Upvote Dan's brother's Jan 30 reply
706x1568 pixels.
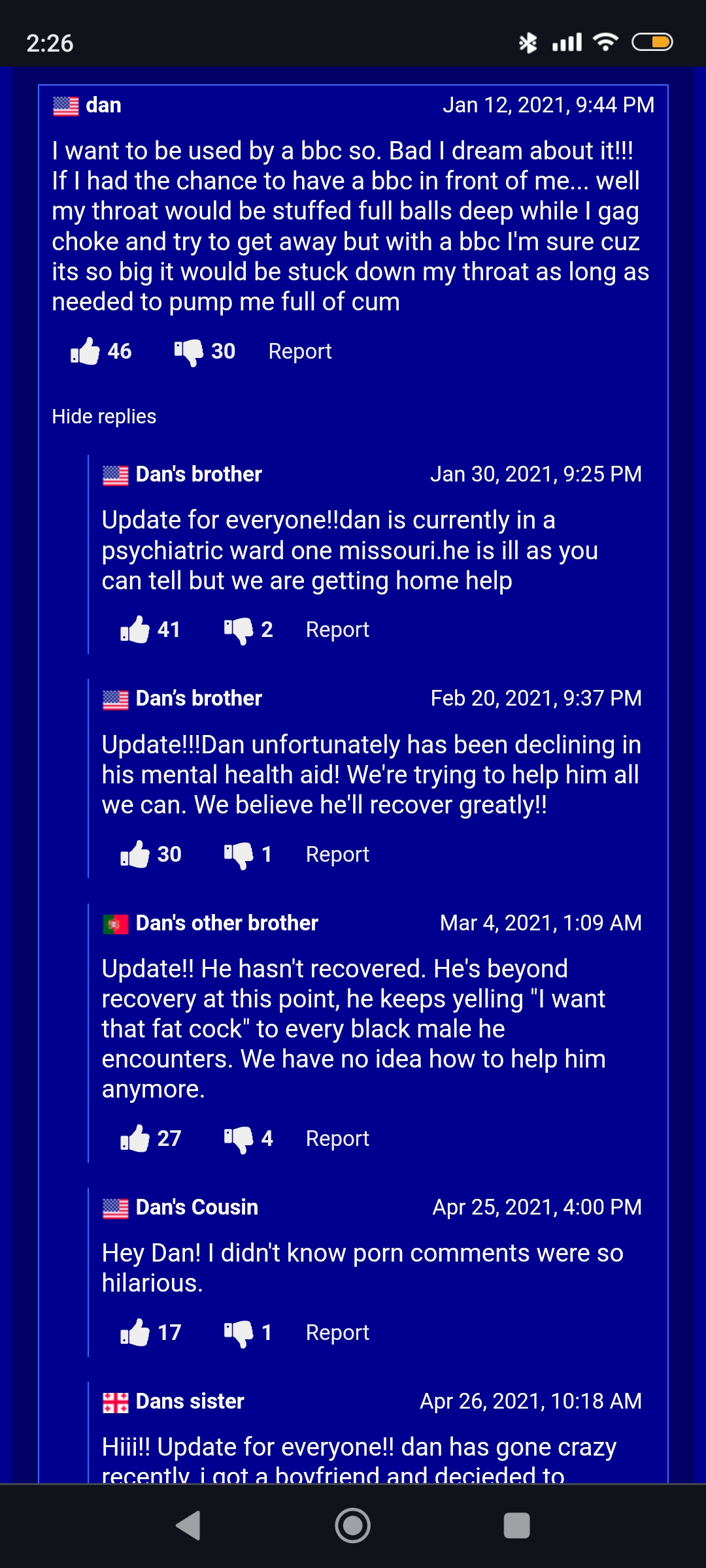(x=135, y=630)
